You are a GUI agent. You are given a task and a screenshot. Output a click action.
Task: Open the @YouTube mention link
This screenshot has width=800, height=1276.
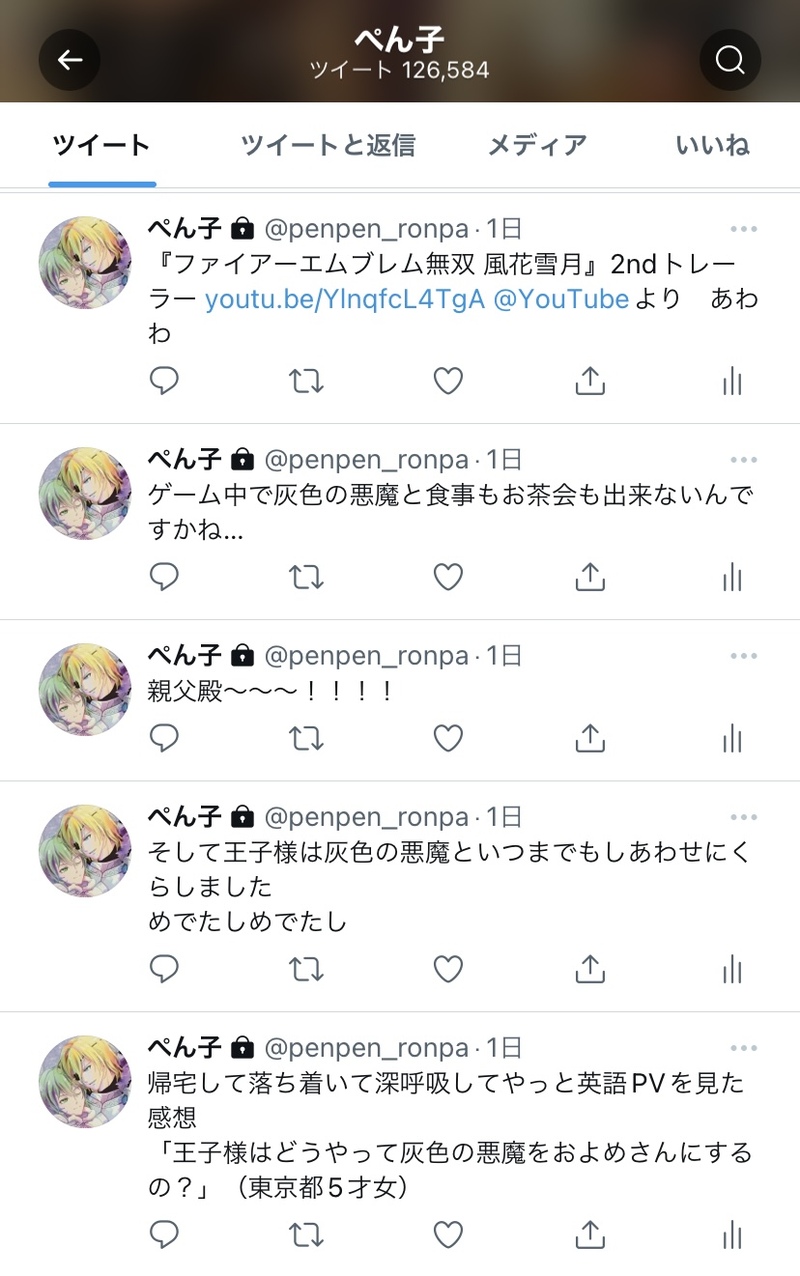pos(561,299)
